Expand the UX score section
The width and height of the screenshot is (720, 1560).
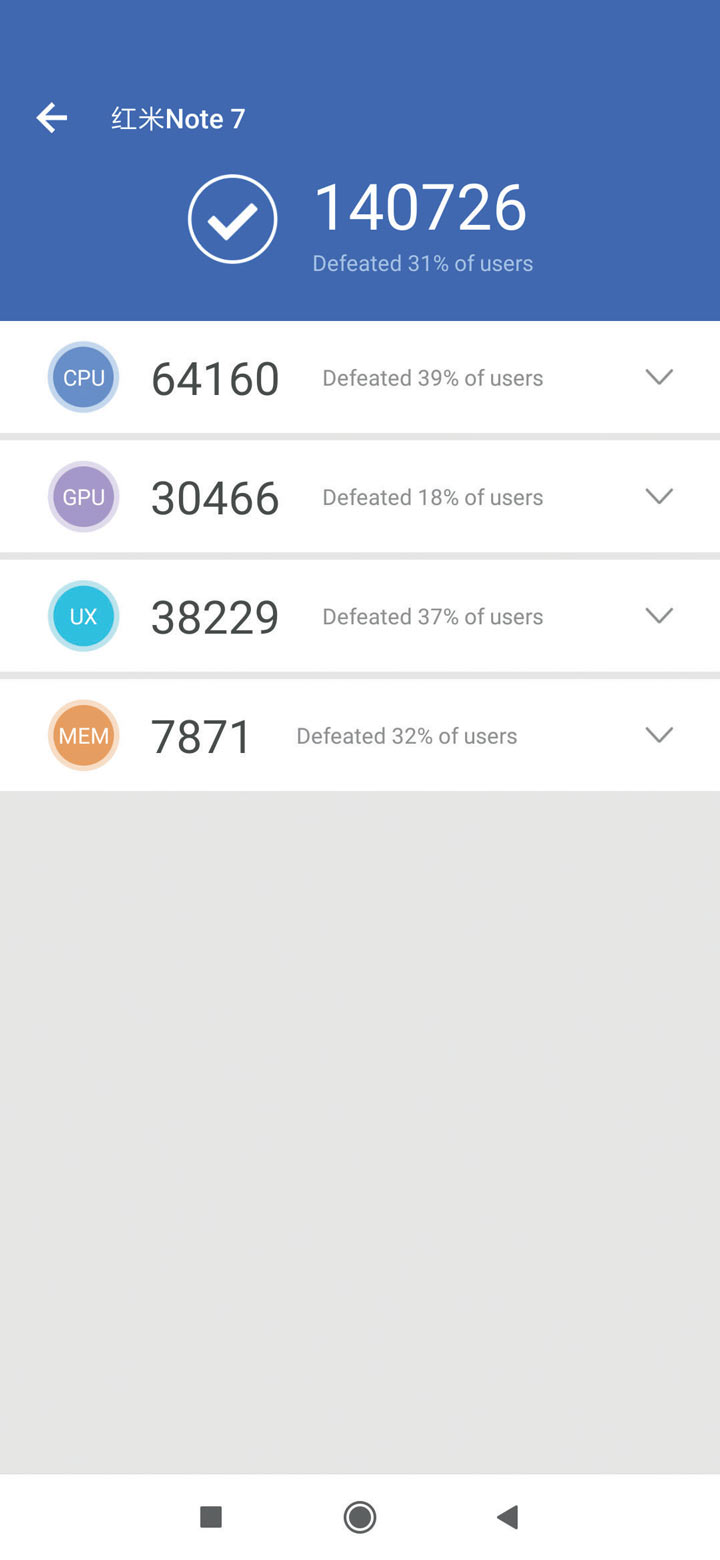pyautogui.click(x=658, y=615)
